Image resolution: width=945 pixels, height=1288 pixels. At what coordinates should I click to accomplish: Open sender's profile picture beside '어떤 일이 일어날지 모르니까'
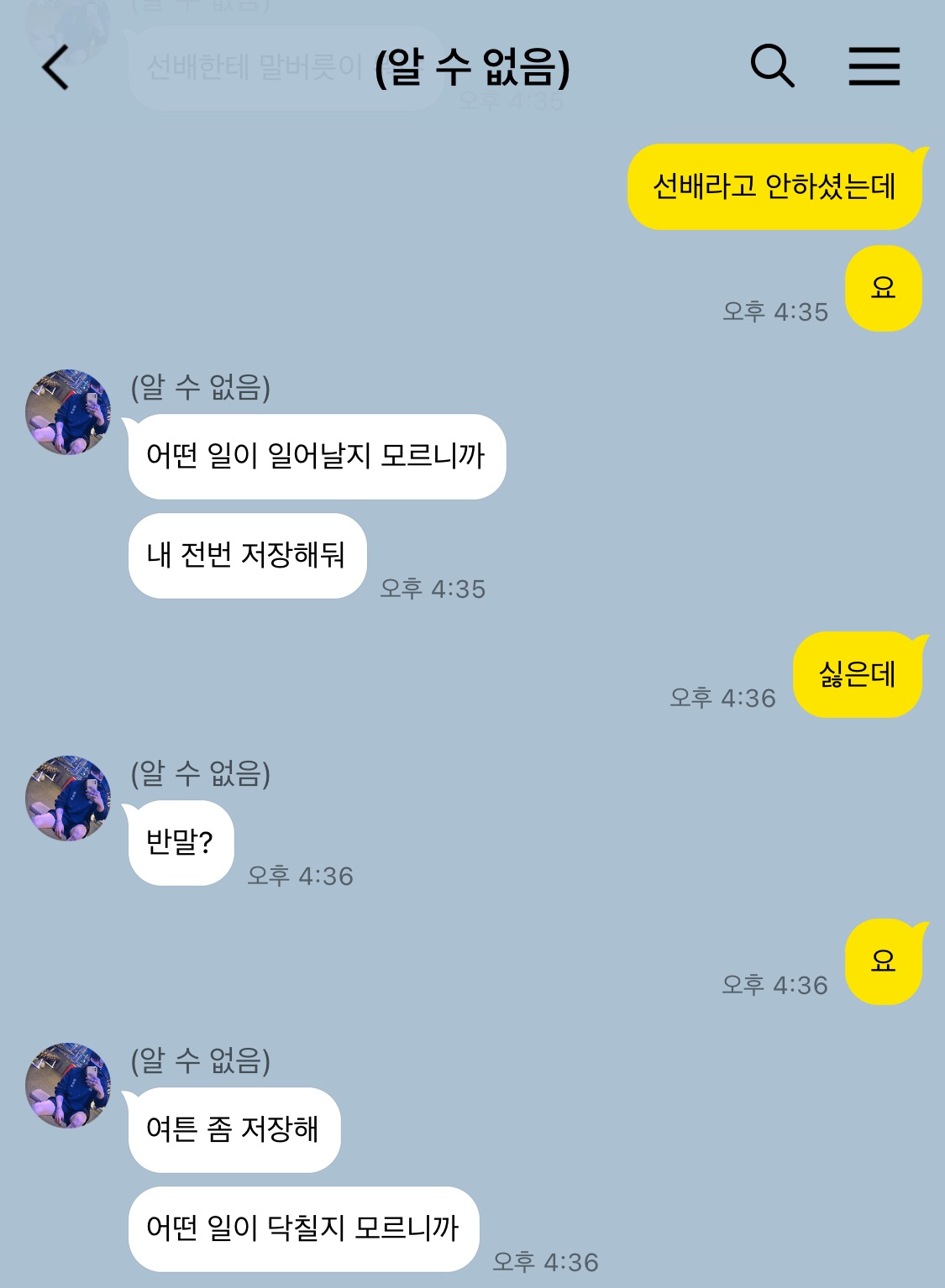pos(68,412)
